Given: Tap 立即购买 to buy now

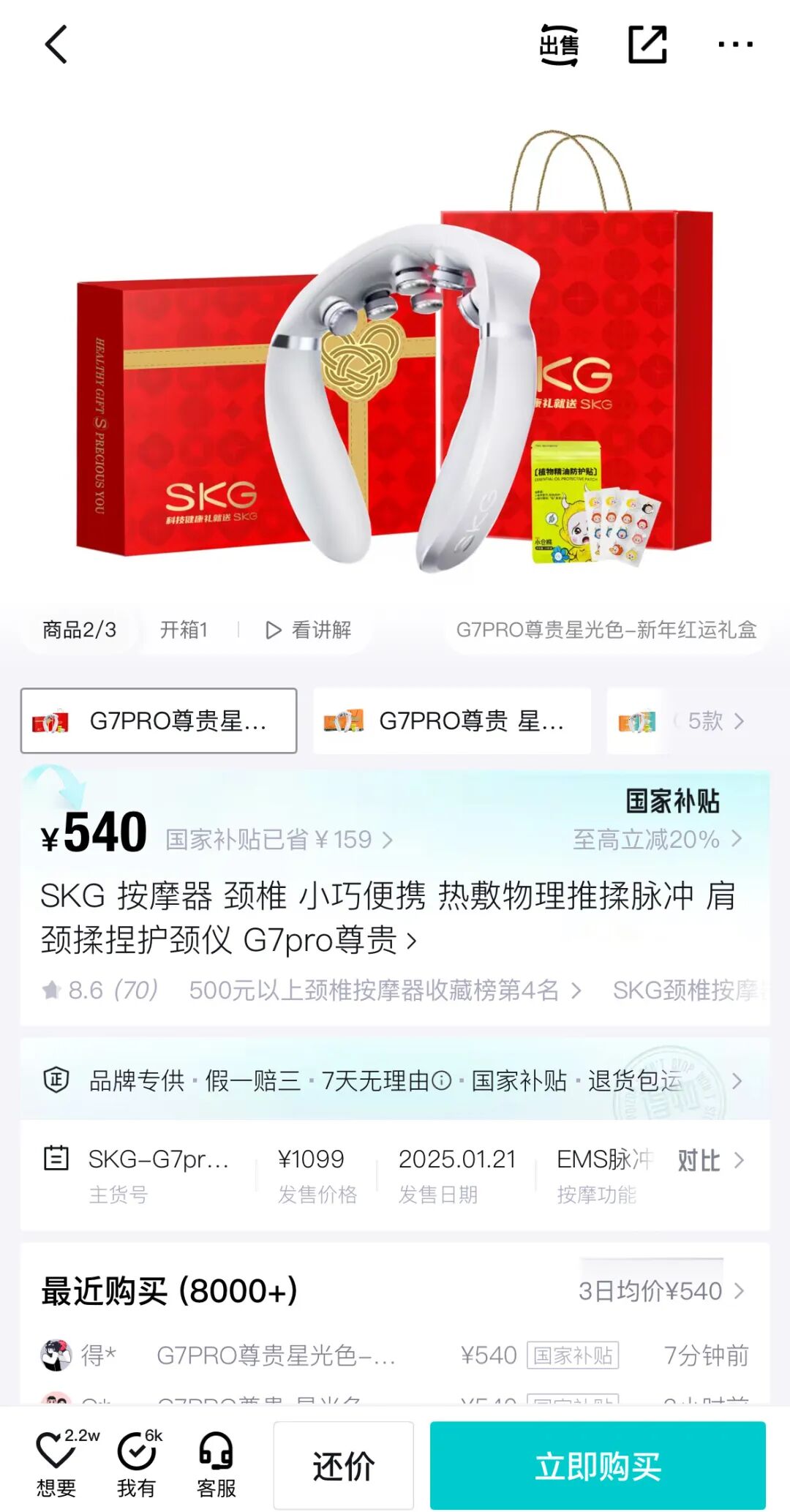Looking at the screenshot, I should [x=598, y=1467].
